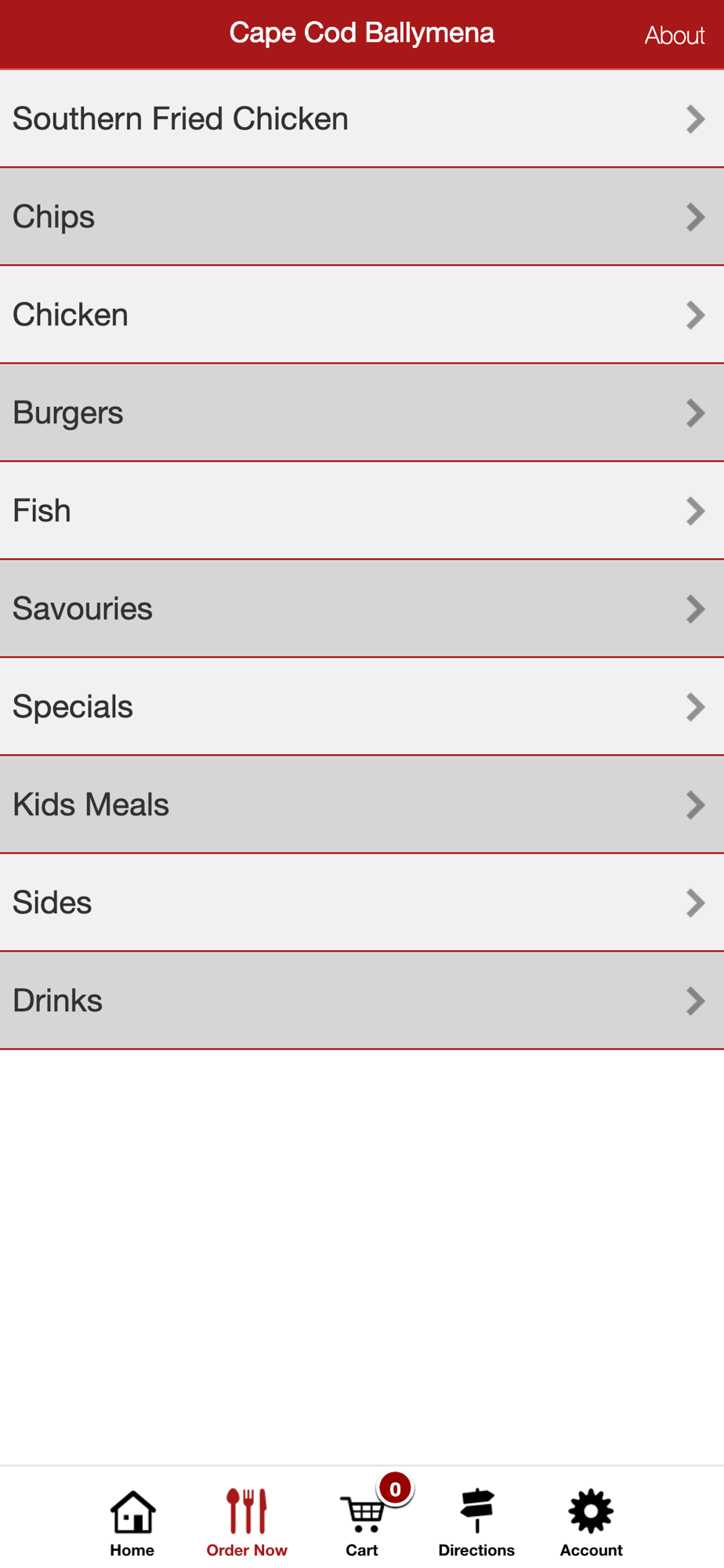724x1568 pixels.
Task: Check out the Specials
Action: click(x=361, y=707)
